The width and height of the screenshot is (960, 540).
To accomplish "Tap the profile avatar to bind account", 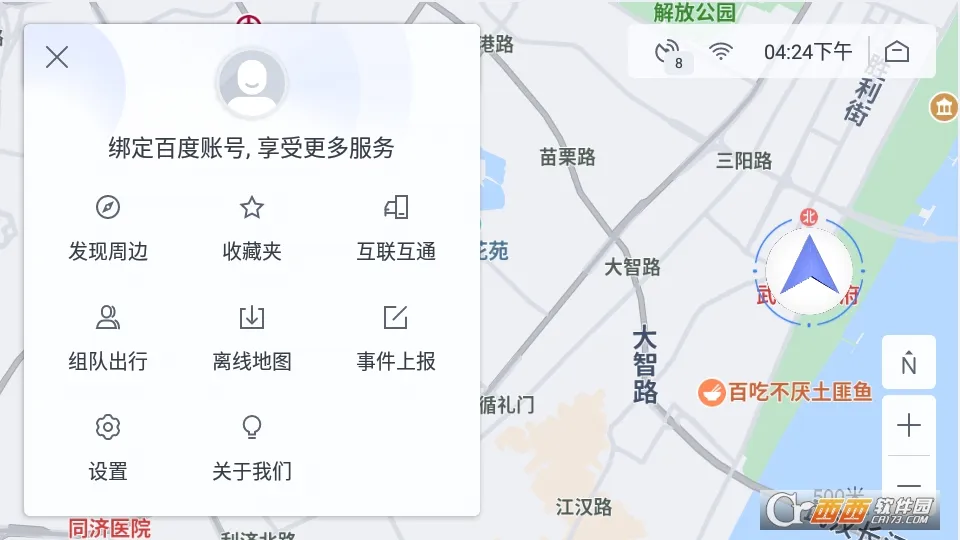I will point(252,83).
